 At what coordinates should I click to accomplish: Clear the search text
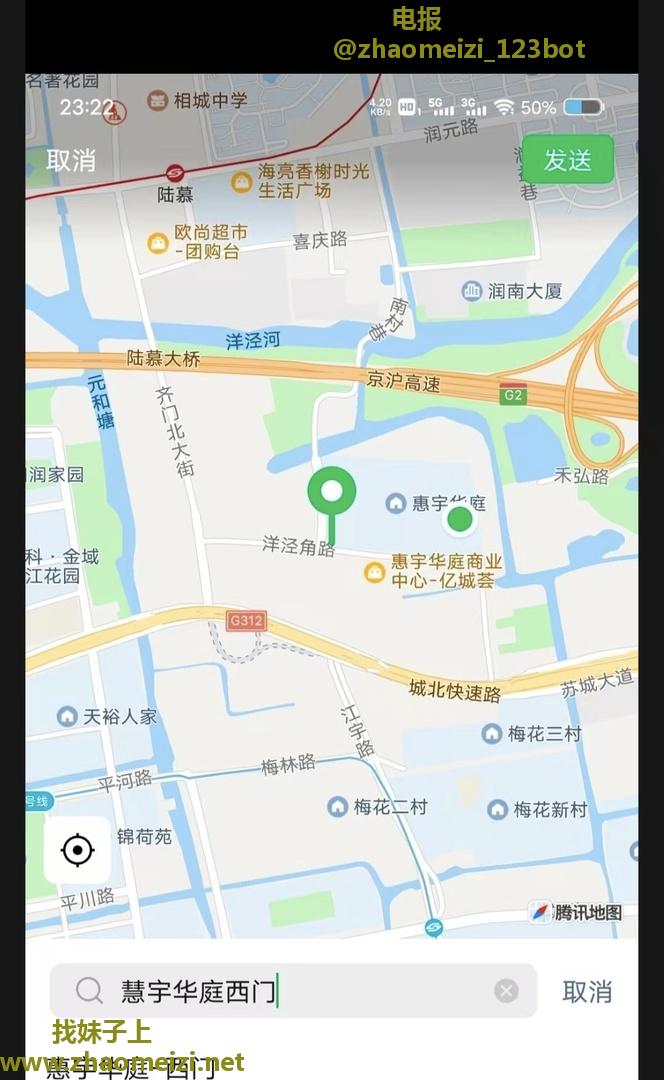point(506,991)
